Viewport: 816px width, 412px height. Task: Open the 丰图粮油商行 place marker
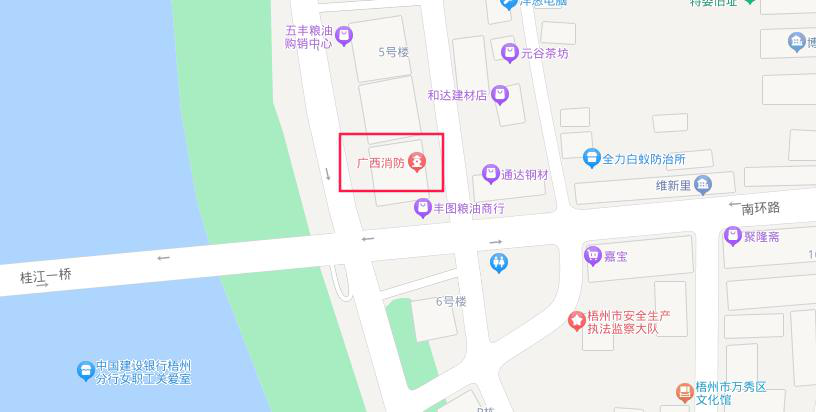(424, 208)
